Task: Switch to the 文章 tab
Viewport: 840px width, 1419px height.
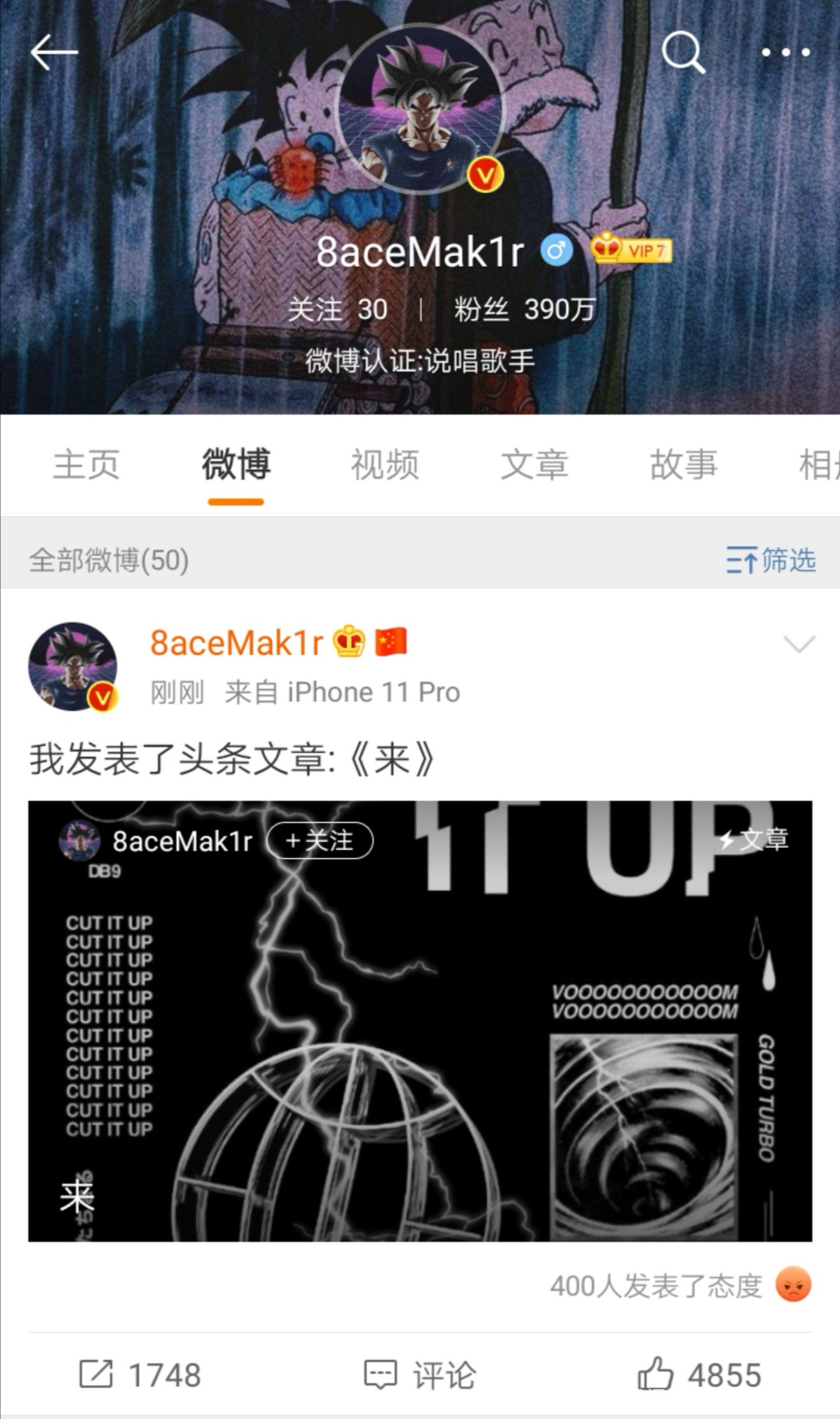Action: coord(534,464)
